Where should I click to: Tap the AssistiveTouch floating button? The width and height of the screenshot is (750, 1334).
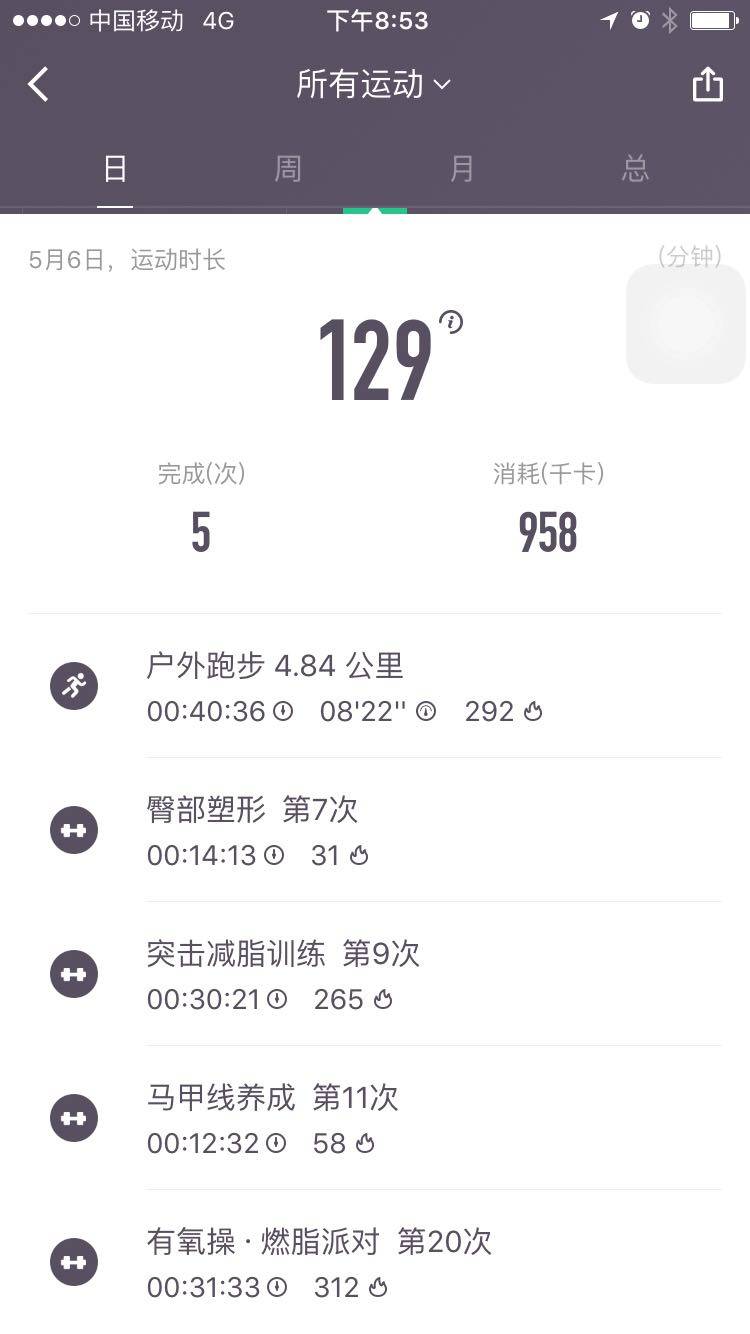coord(686,324)
